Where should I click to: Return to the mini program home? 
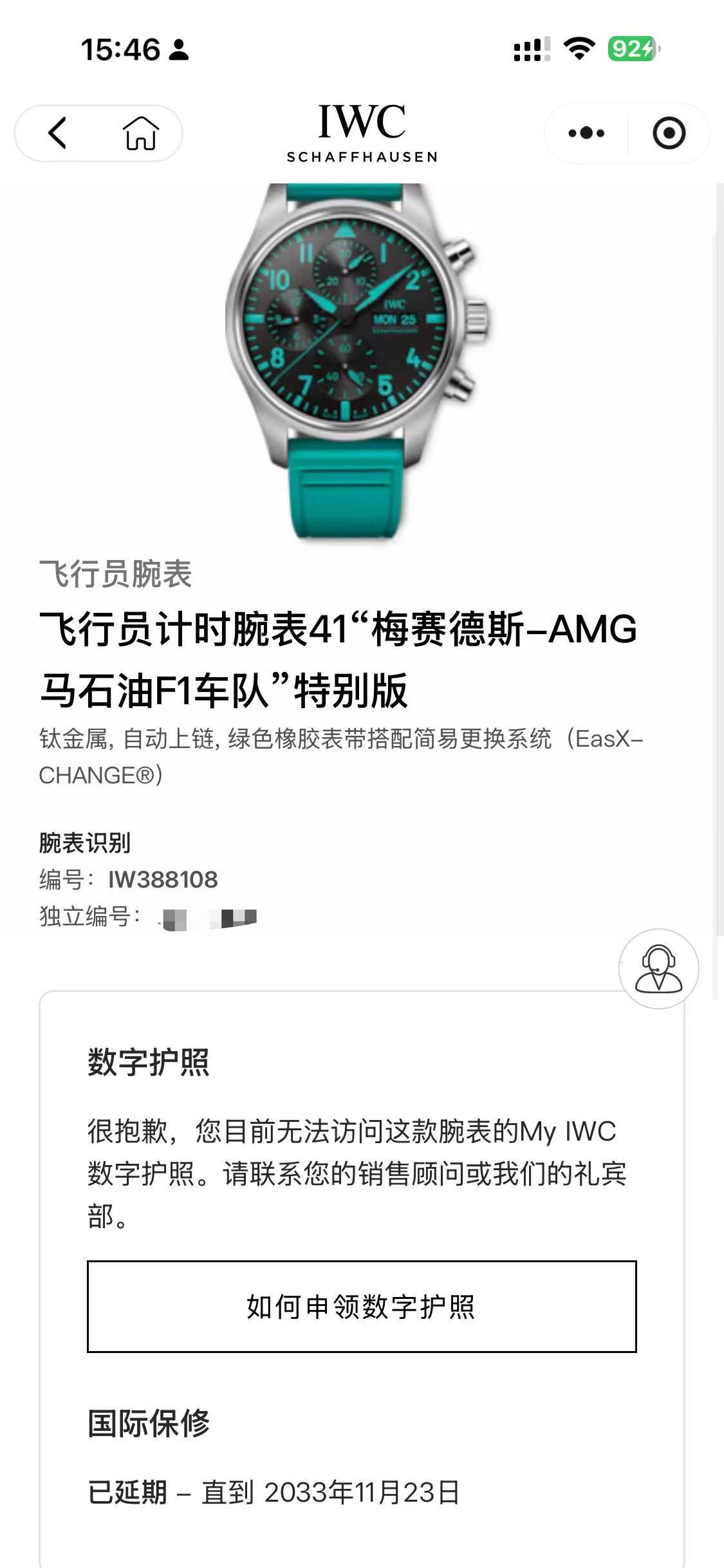click(140, 133)
